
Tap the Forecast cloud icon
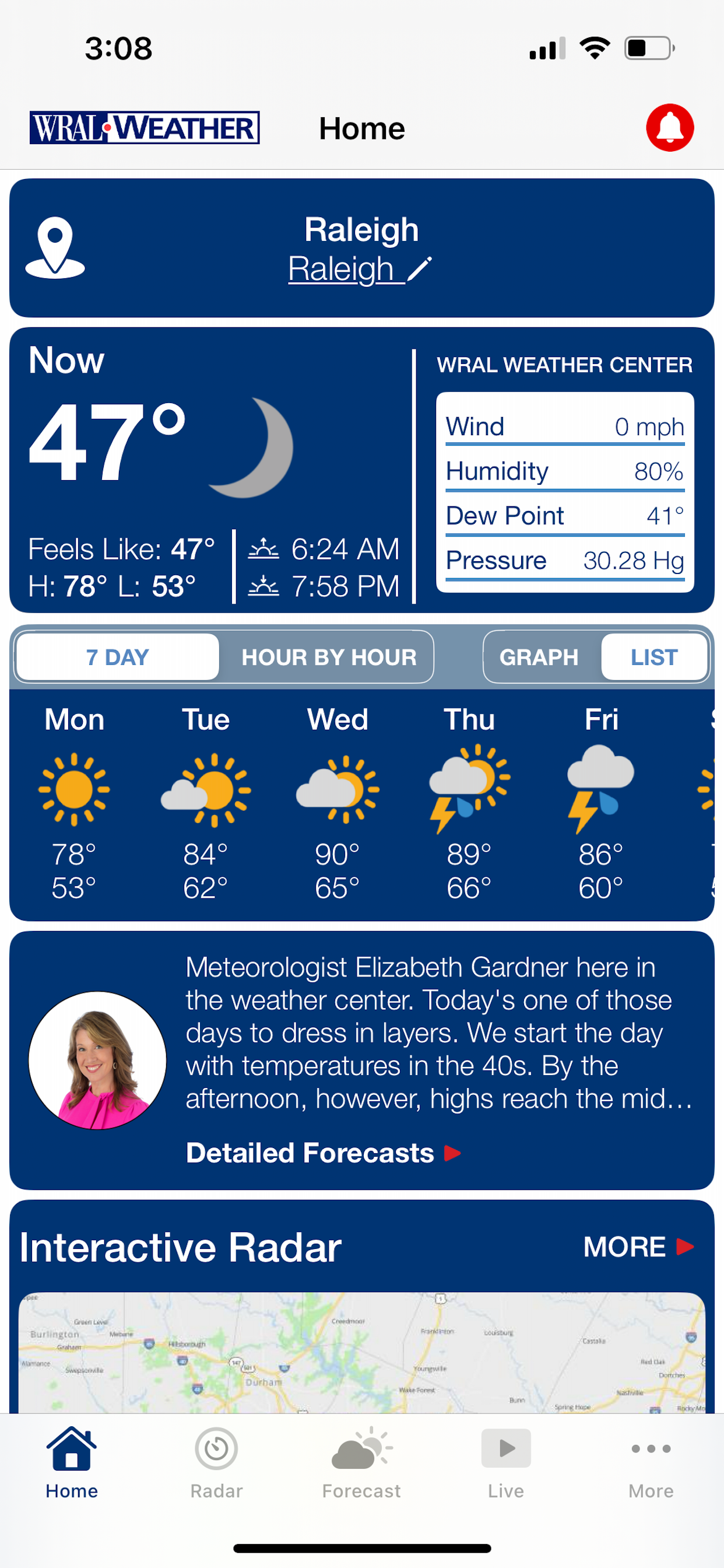361,1448
